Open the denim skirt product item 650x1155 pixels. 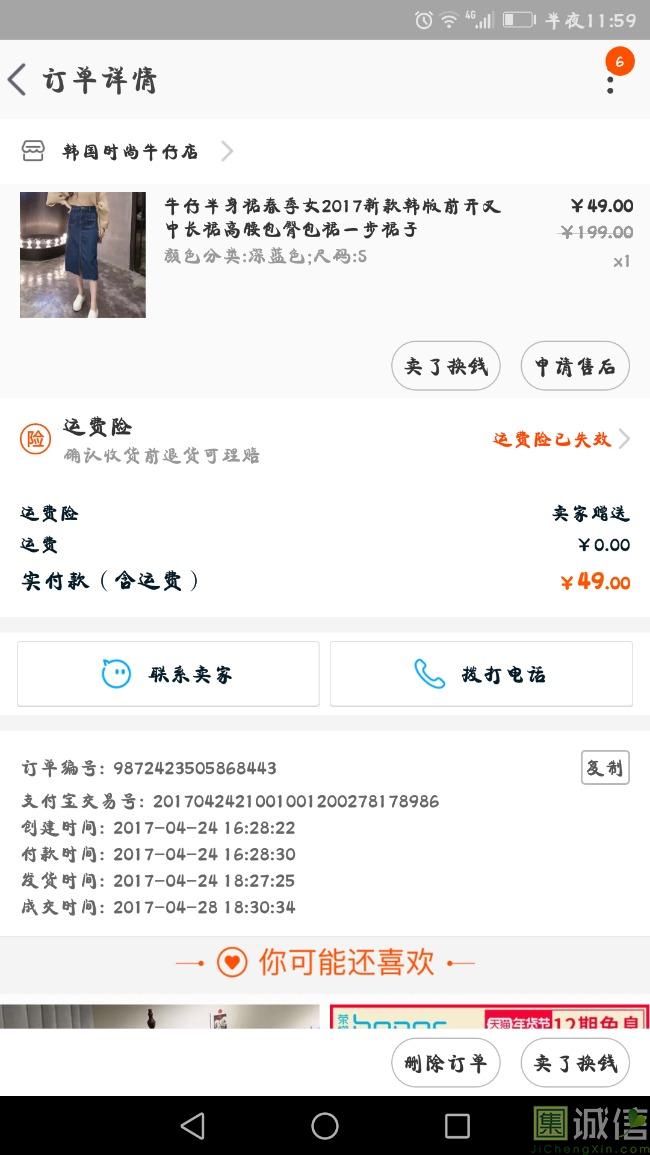tap(325, 255)
